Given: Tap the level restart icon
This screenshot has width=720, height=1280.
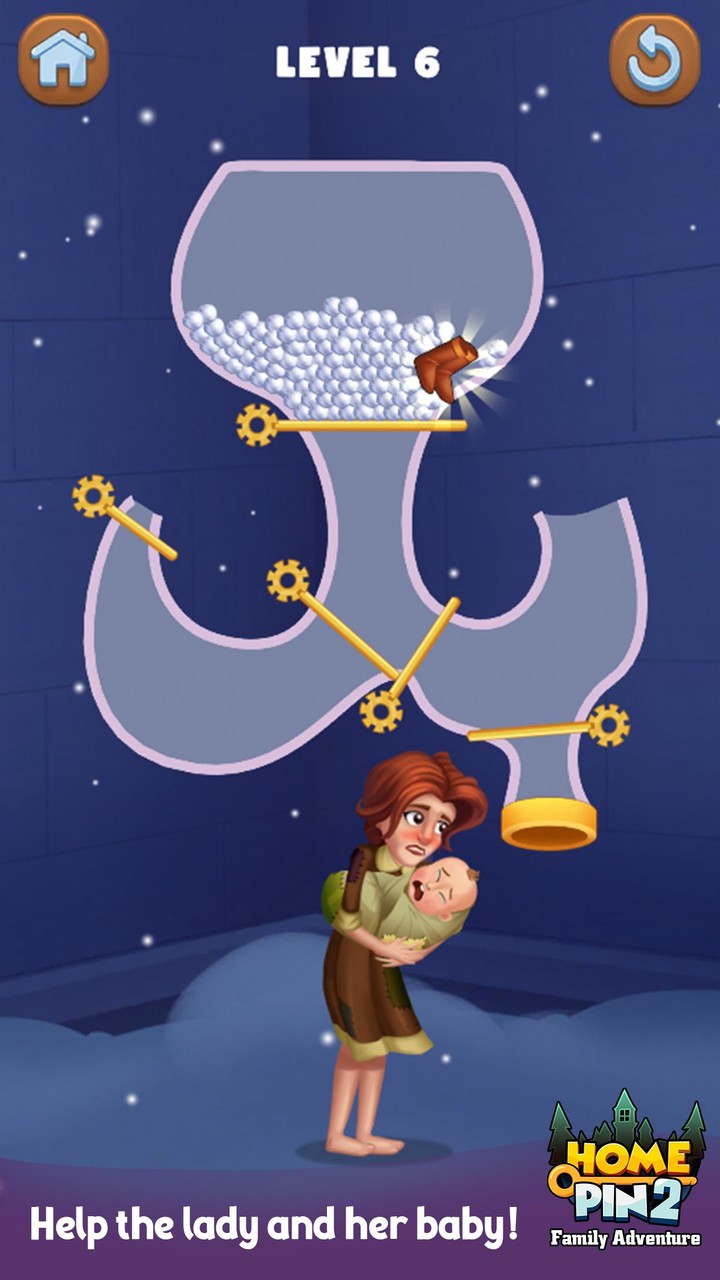Looking at the screenshot, I should point(655,57).
